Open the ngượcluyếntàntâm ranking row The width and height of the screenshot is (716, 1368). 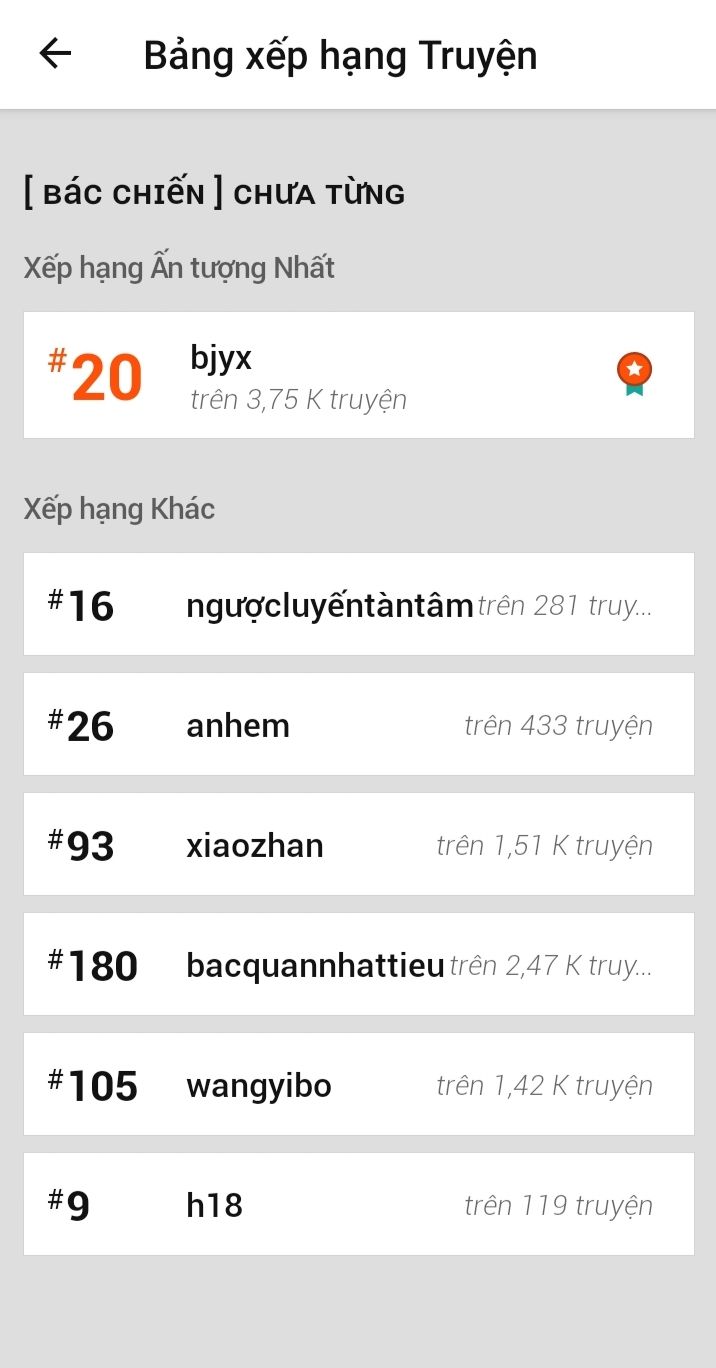358,605
